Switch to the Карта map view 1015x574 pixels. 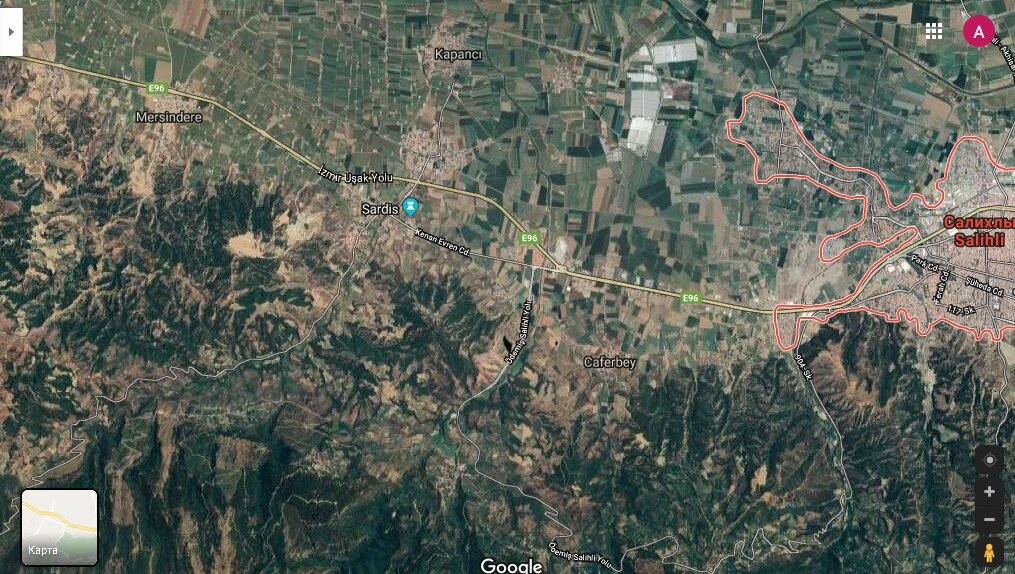click(60, 527)
